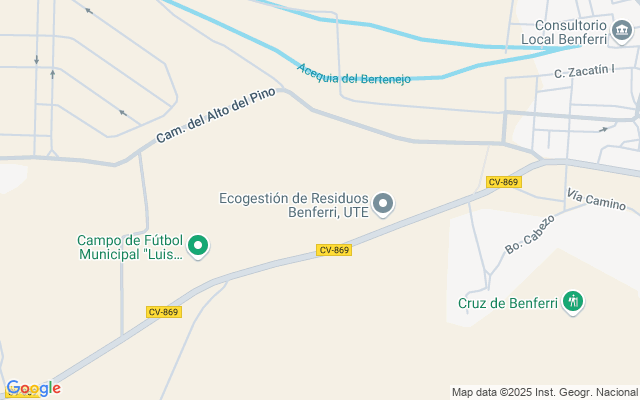This screenshot has width=640, height=400.
Task: Select the Ecogestión de Residuos Benferri pin
Action: coord(382,205)
